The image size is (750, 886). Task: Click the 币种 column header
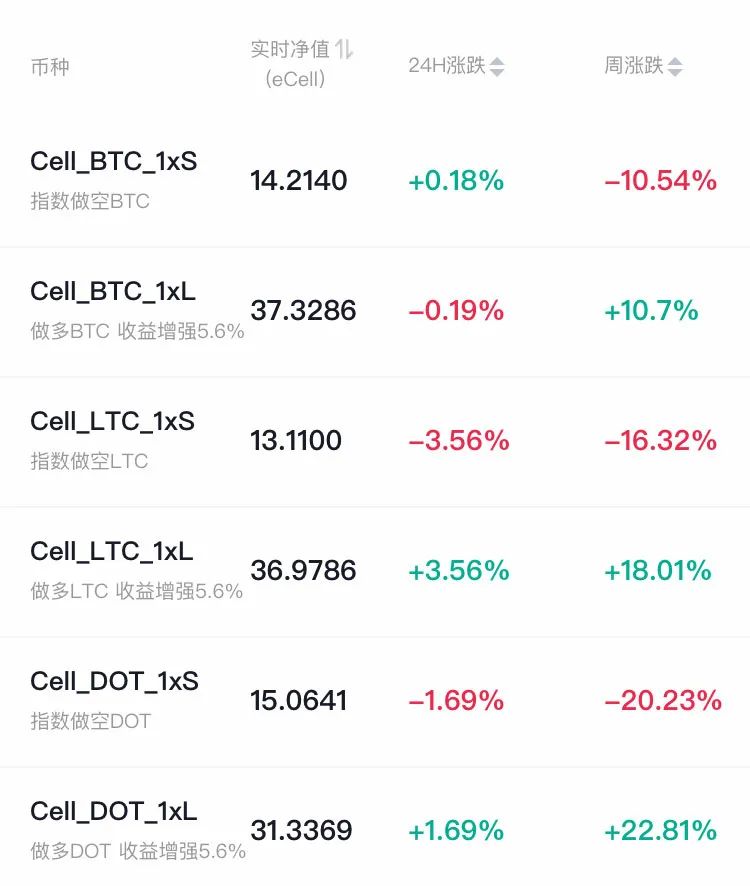tap(49, 66)
